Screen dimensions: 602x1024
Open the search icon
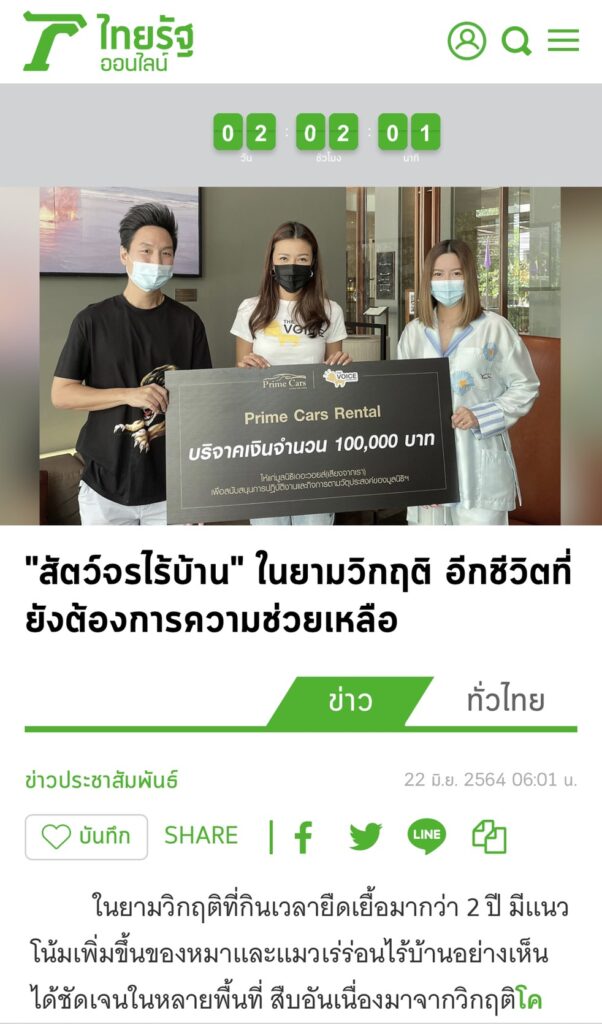click(x=516, y=41)
